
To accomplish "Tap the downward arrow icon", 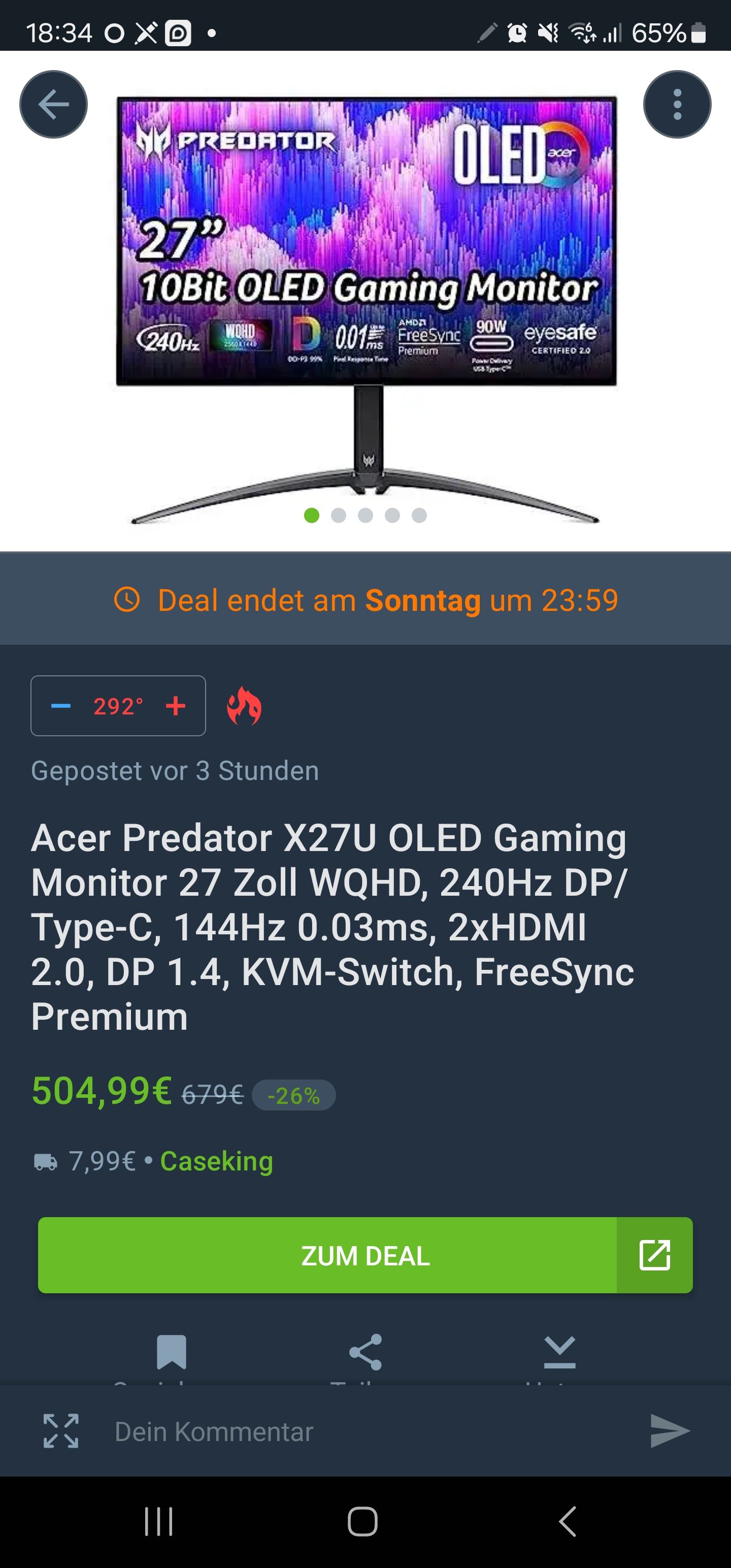I will (x=559, y=1352).
